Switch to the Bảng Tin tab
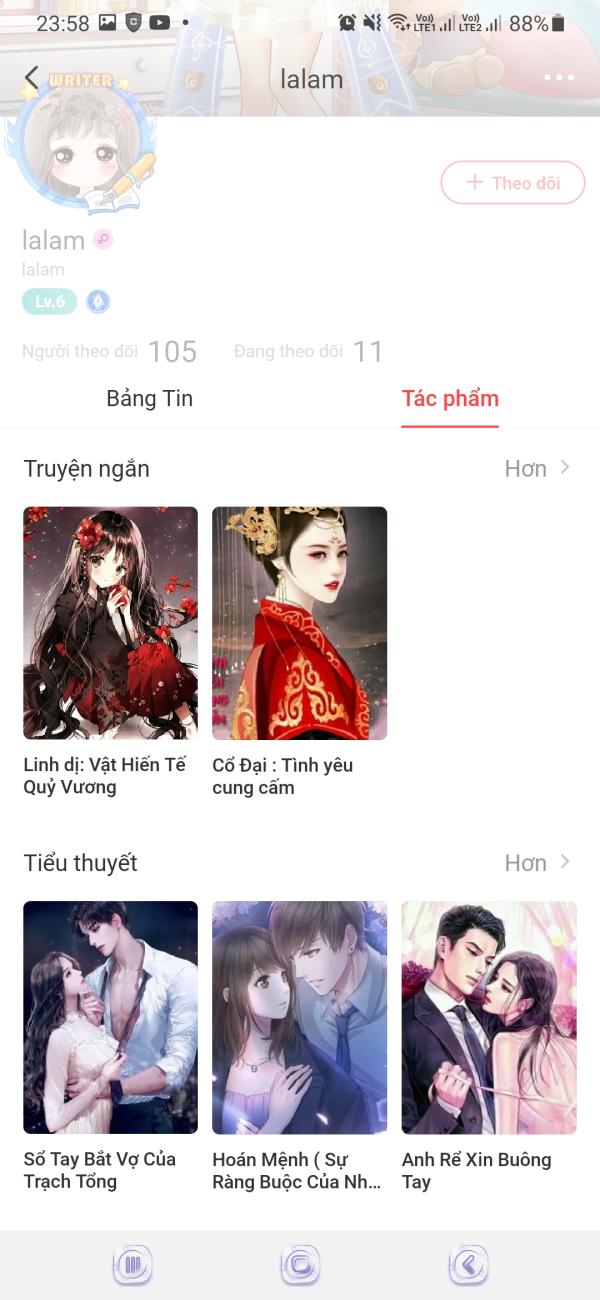 [150, 399]
